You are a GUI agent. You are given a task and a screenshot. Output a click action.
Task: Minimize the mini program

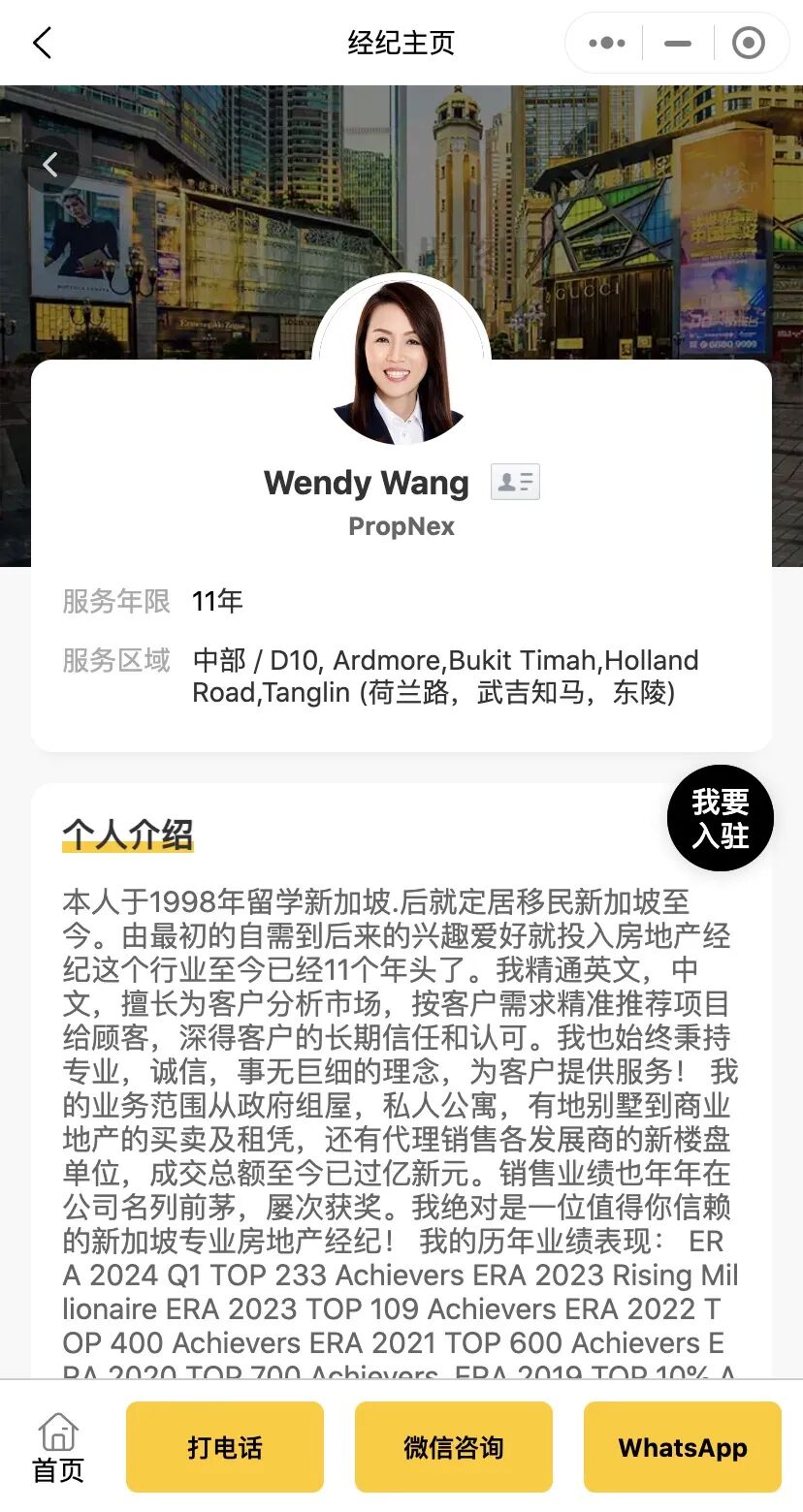tap(678, 43)
